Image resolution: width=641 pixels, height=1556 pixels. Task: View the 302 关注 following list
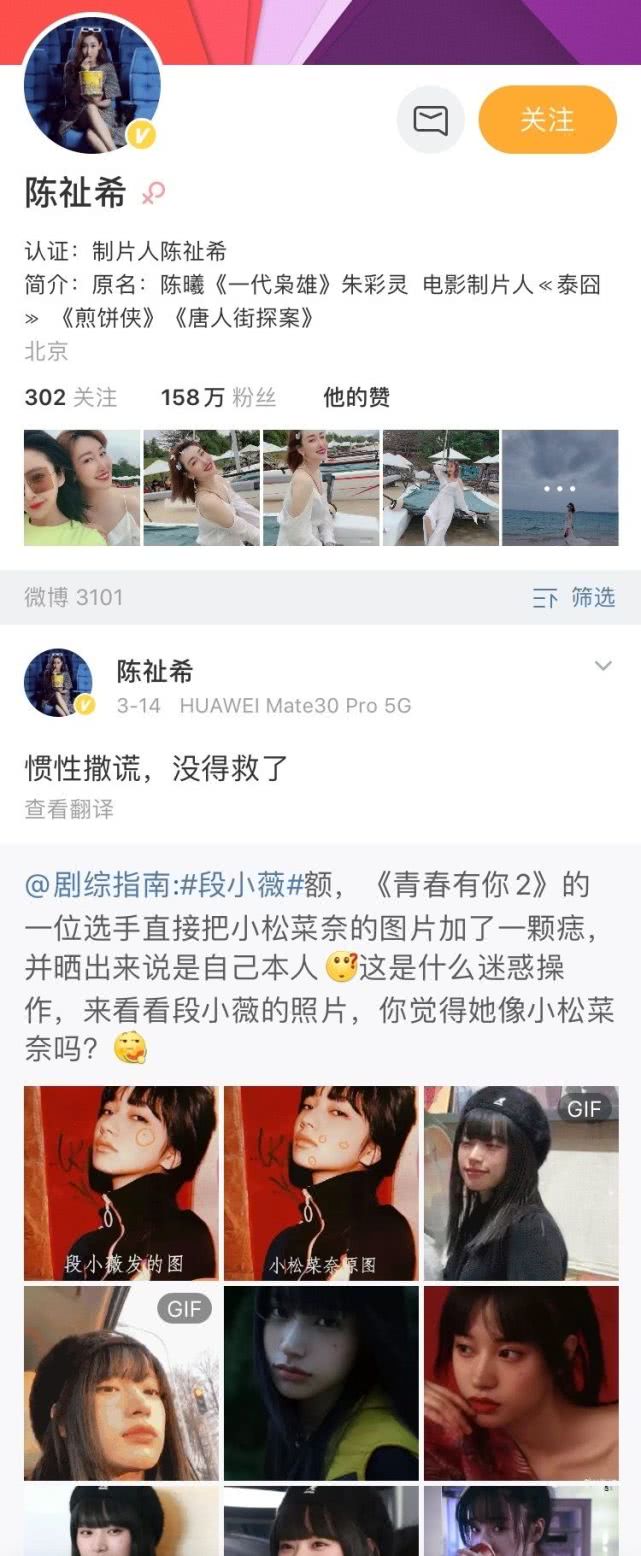tap(71, 397)
